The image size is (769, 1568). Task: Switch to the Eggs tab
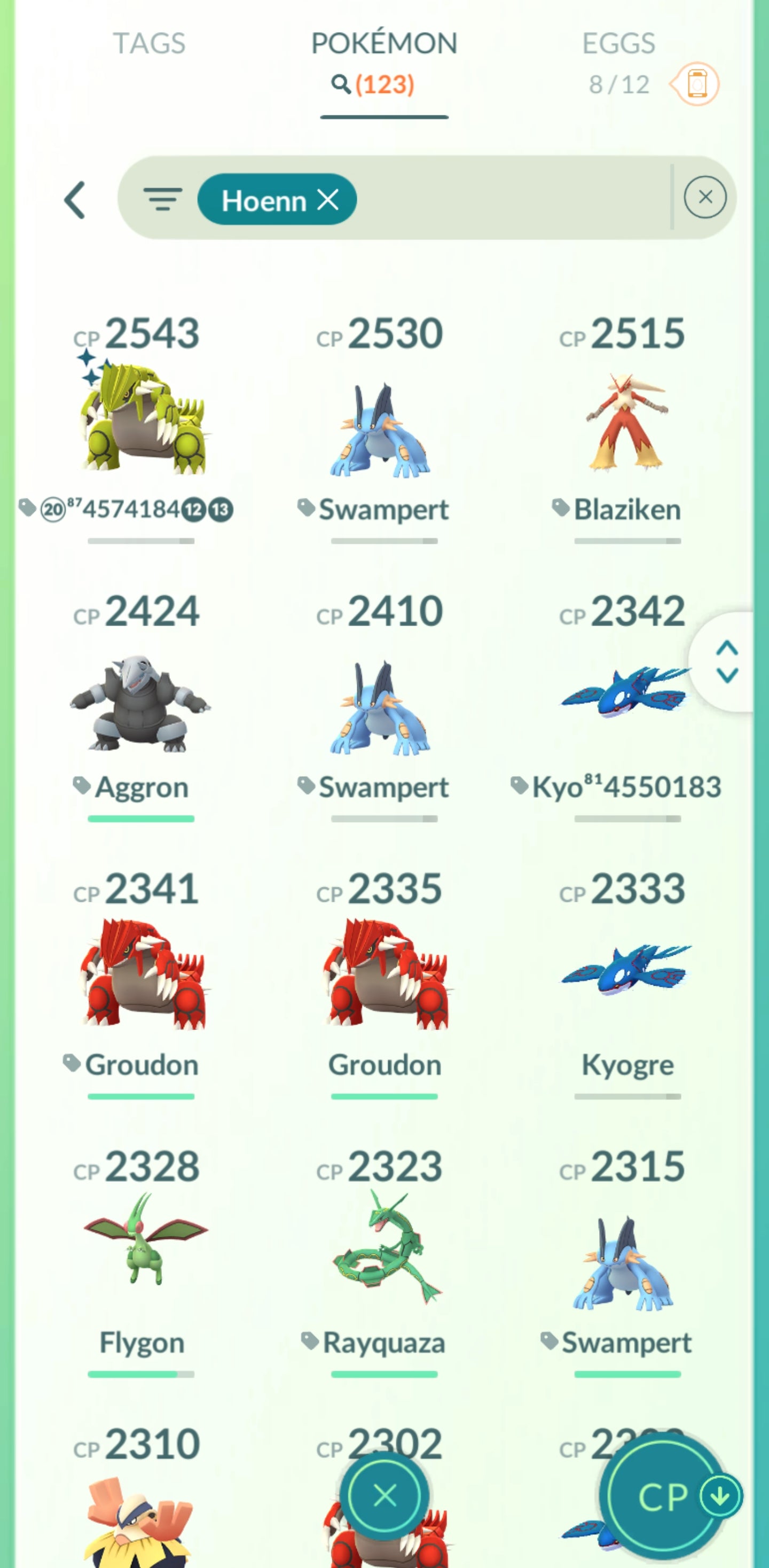pos(618,44)
